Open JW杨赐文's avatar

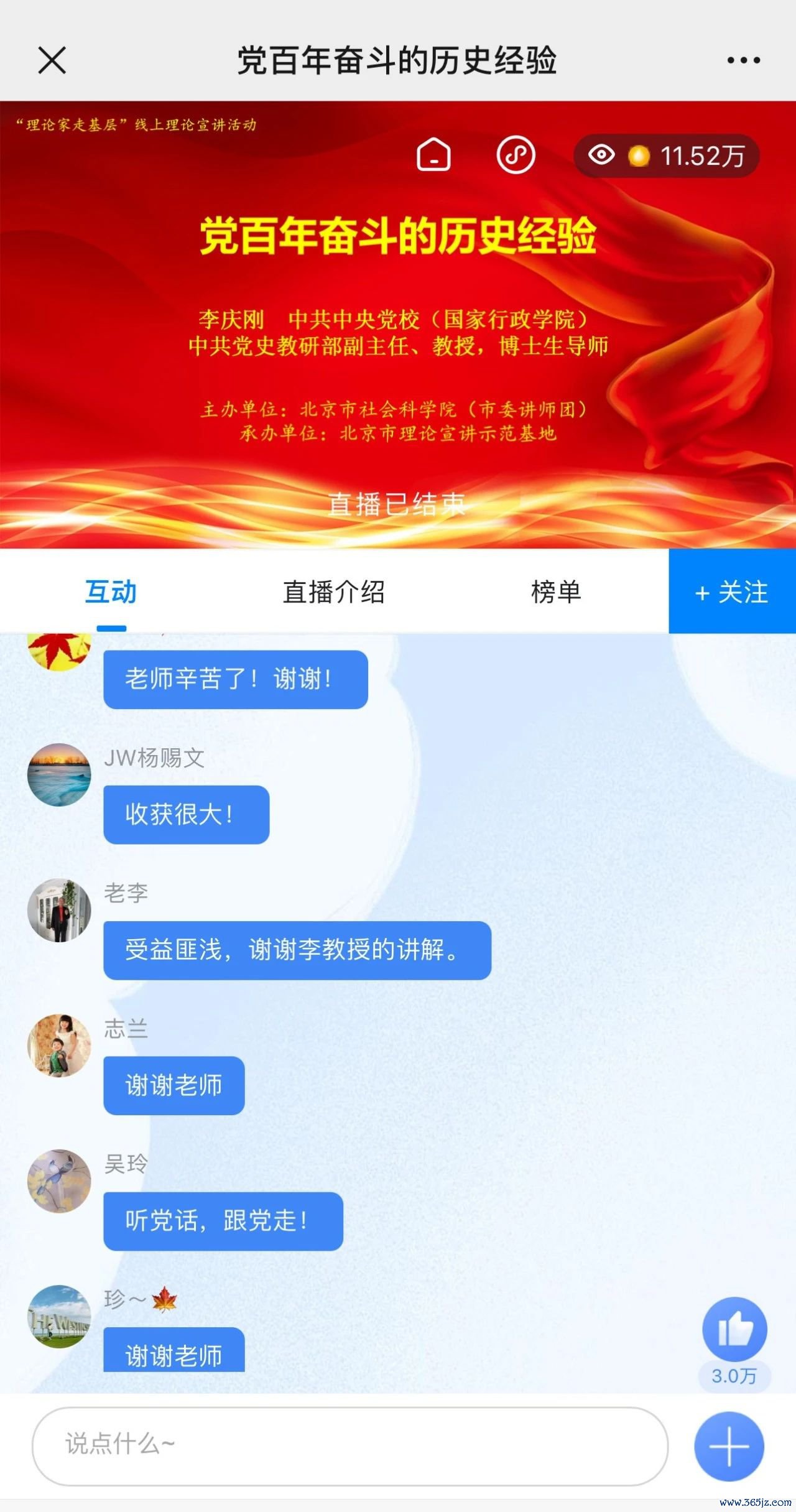(x=60, y=774)
